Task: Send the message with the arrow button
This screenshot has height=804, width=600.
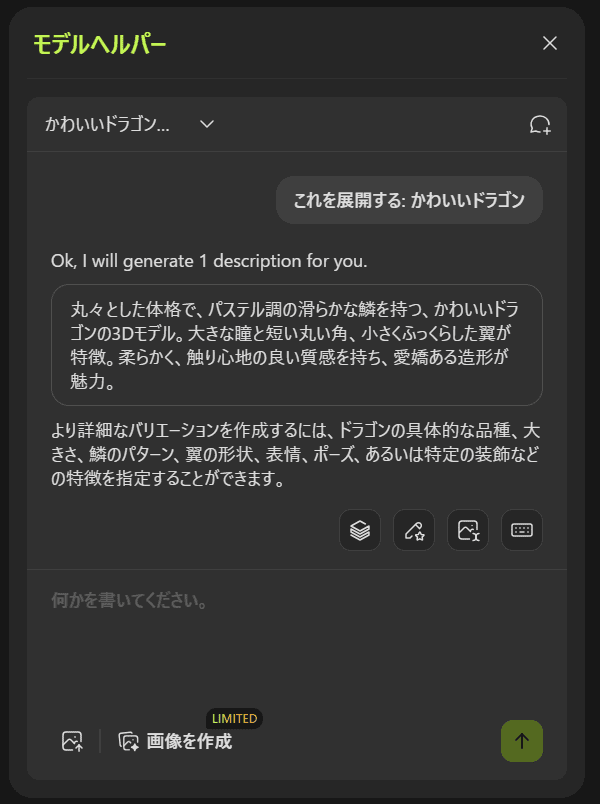Action: click(x=522, y=741)
